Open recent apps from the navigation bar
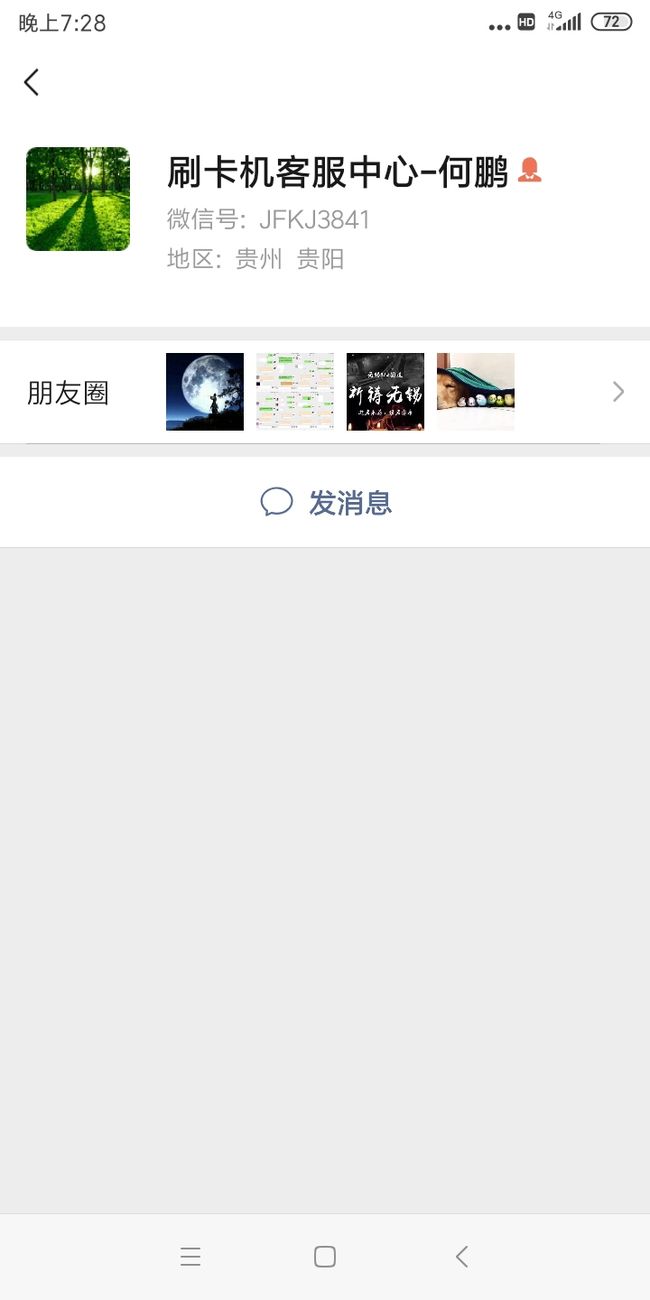The height and width of the screenshot is (1300, 650). tap(190, 1257)
